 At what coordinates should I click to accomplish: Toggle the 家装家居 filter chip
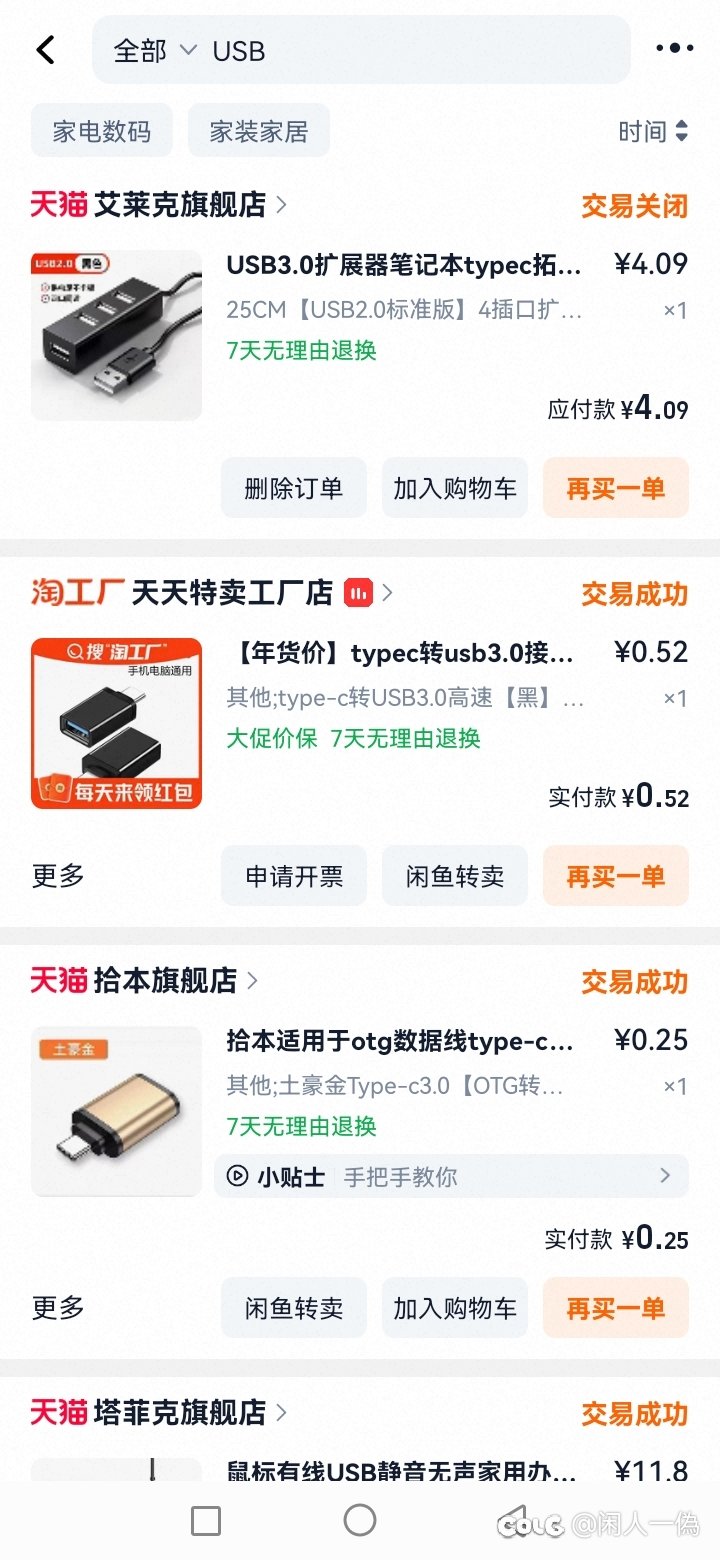pyautogui.click(x=258, y=130)
